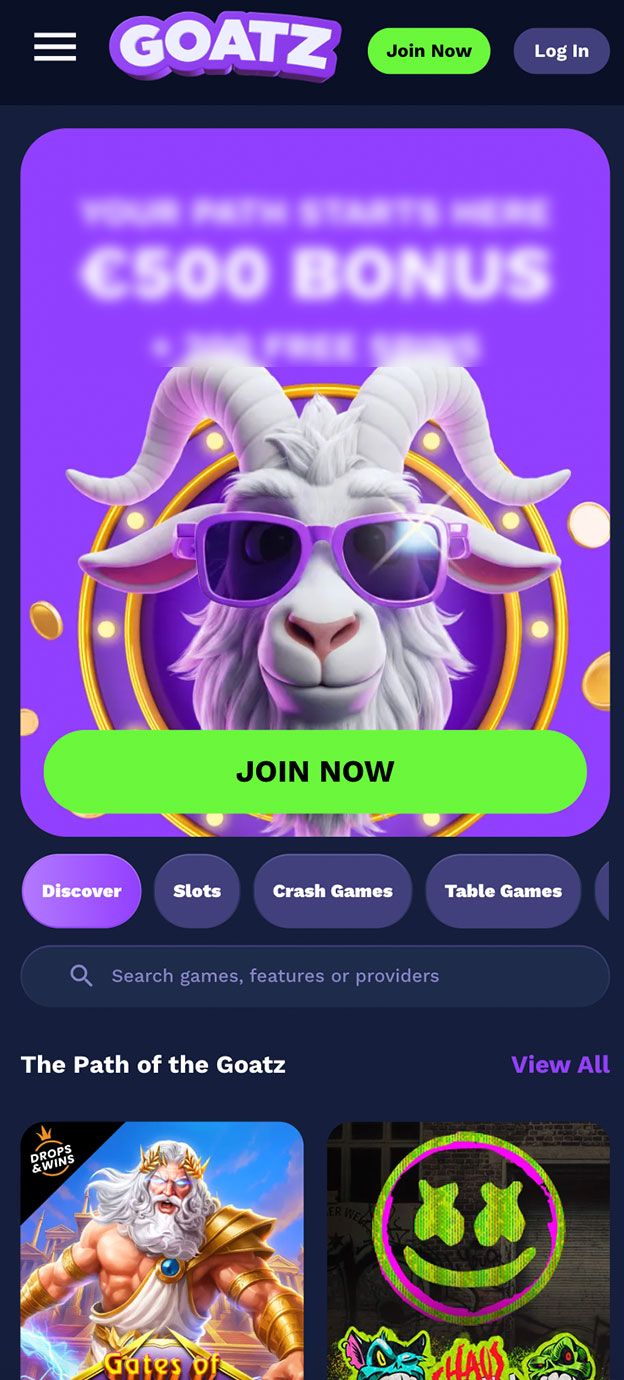The width and height of the screenshot is (624, 1380).
Task: Switch to the Slots category
Action: coord(197,891)
